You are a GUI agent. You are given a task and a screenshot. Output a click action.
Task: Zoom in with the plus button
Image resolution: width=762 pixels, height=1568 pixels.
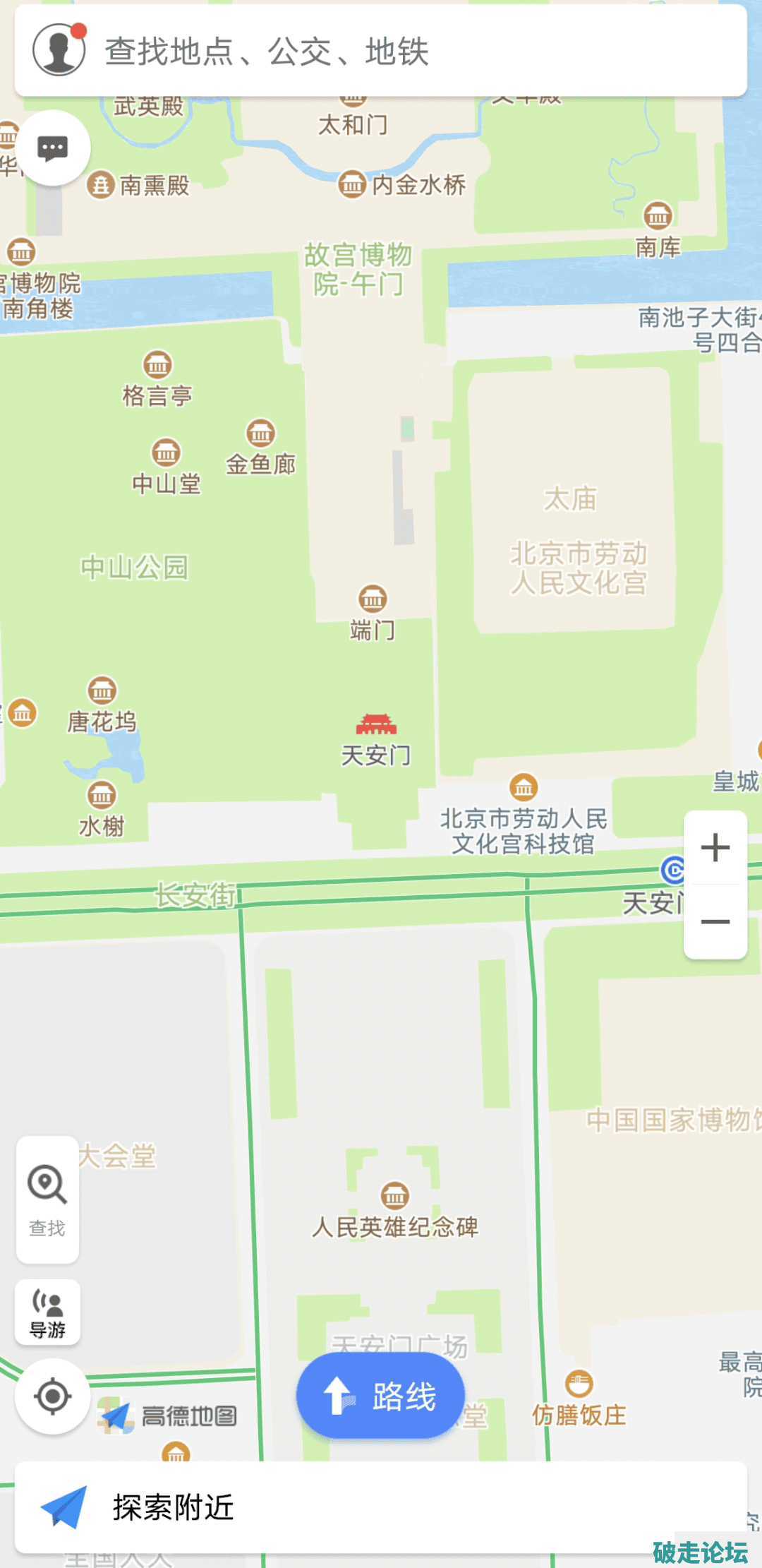pyautogui.click(x=715, y=848)
